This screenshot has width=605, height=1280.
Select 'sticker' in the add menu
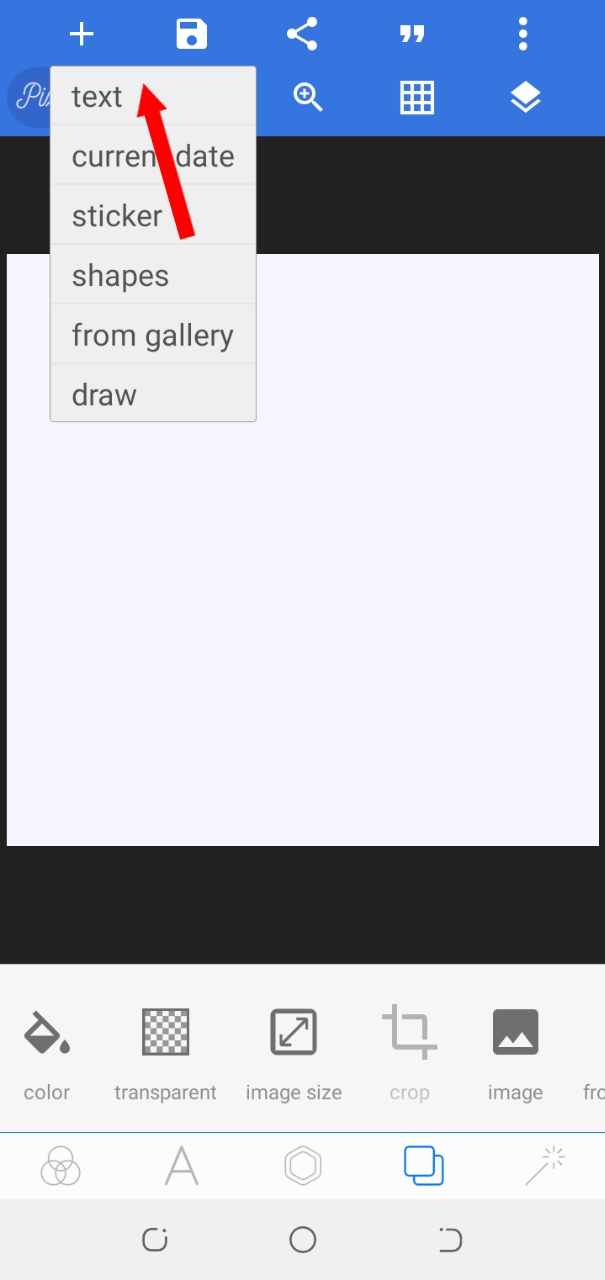[x=117, y=216]
